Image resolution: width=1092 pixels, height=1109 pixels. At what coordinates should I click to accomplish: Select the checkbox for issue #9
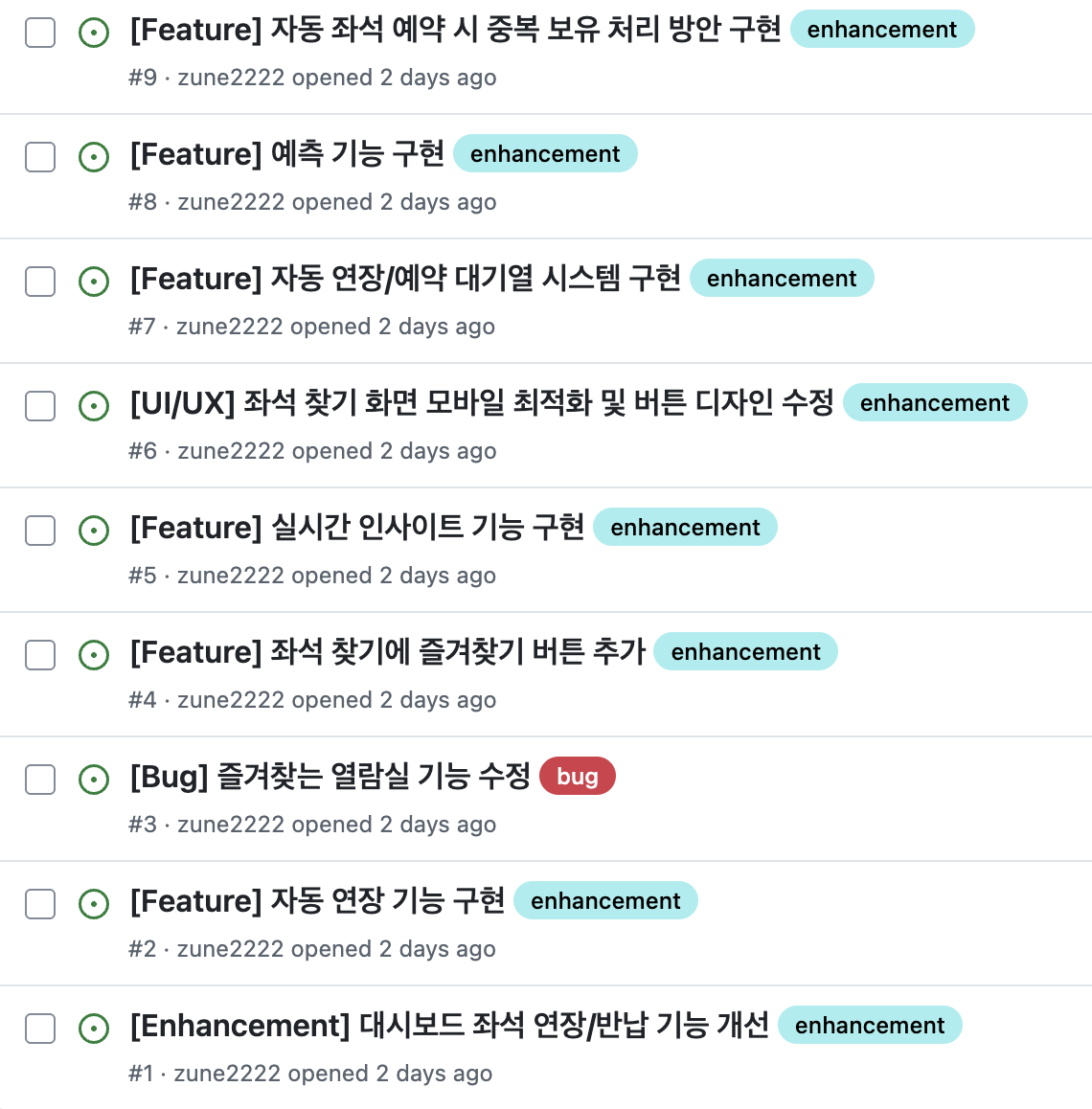pos(40,33)
